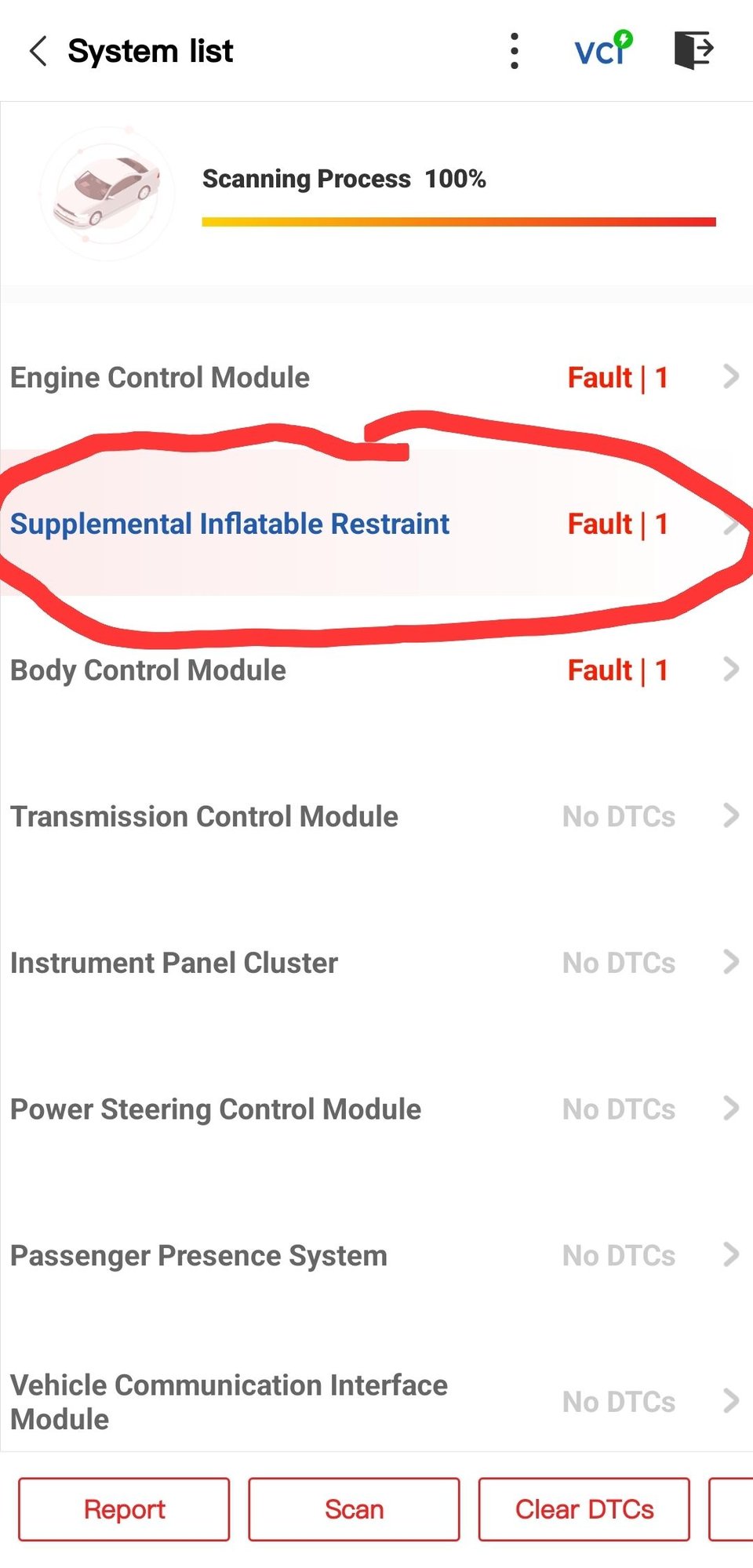This screenshot has height=1568, width=753.
Task: Open Supplemental Inflatable Restraint faults
Action: pos(376,523)
